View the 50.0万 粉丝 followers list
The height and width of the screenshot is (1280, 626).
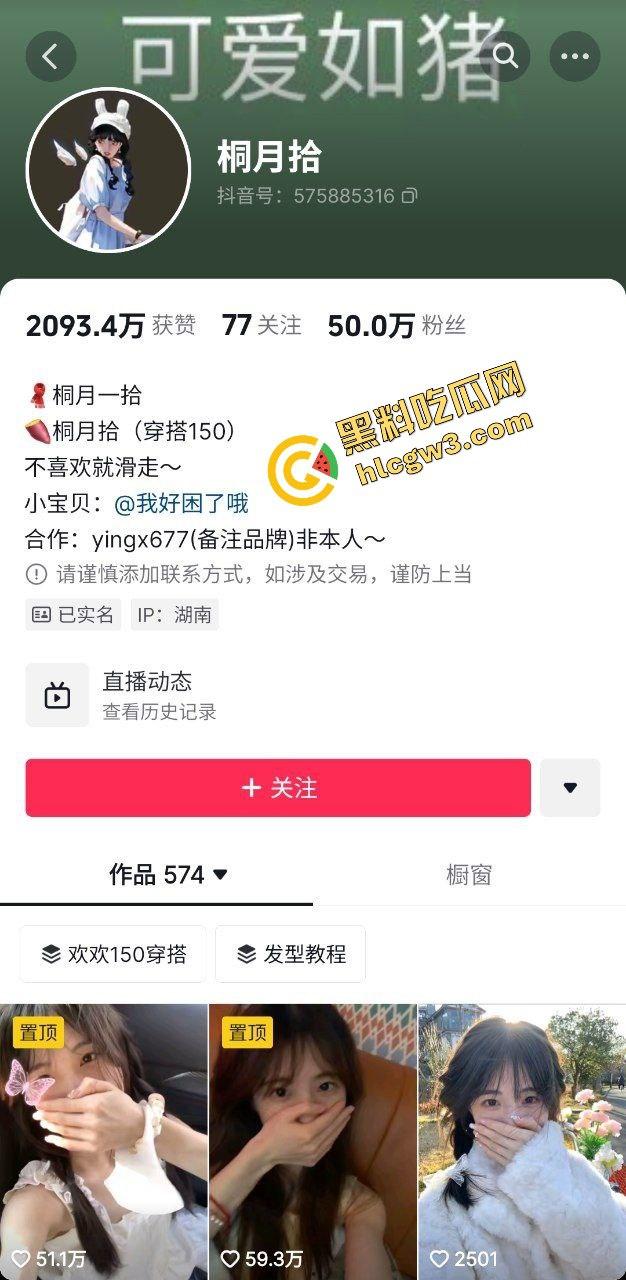396,325
